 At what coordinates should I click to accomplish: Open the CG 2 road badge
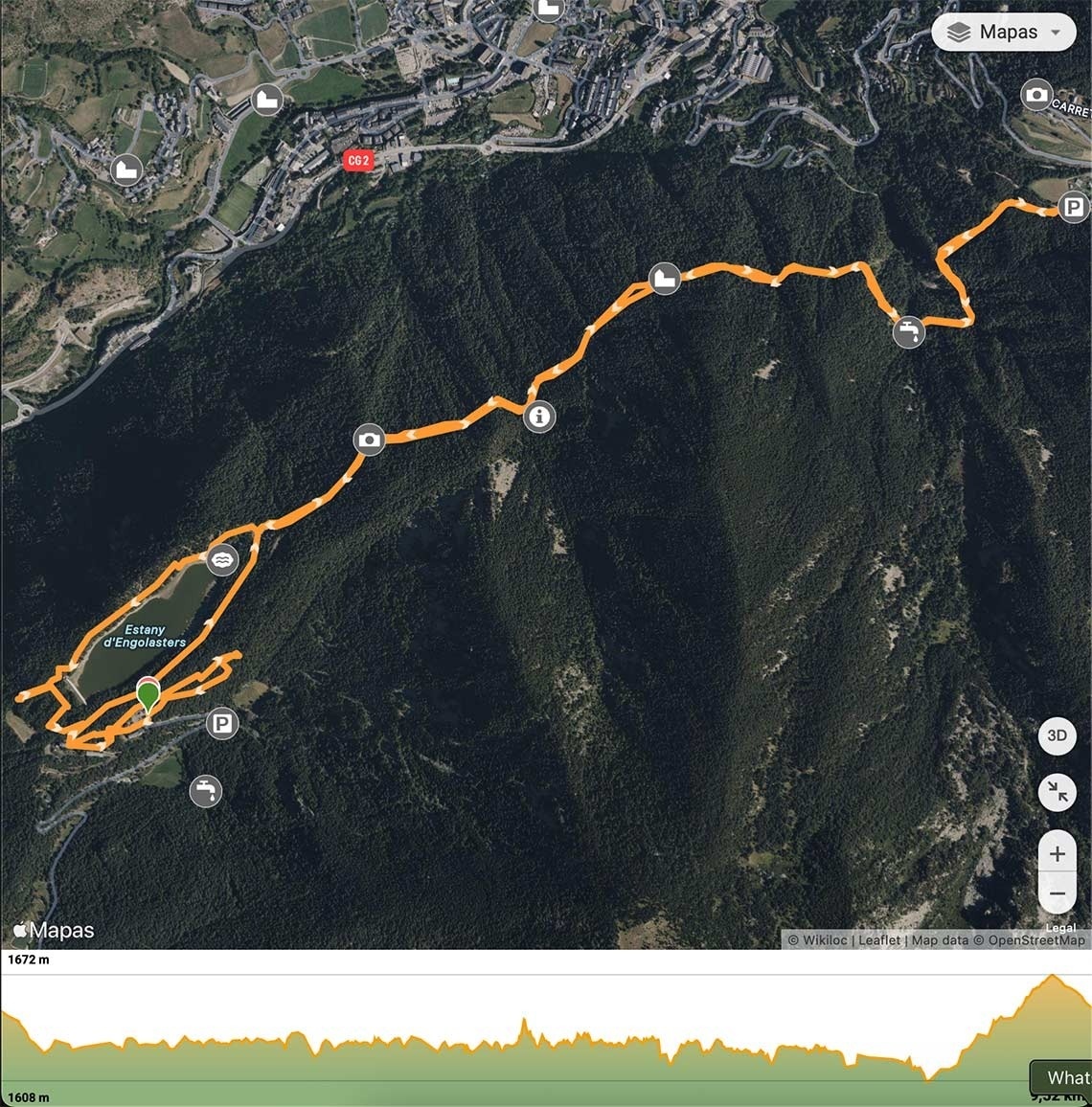357,160
